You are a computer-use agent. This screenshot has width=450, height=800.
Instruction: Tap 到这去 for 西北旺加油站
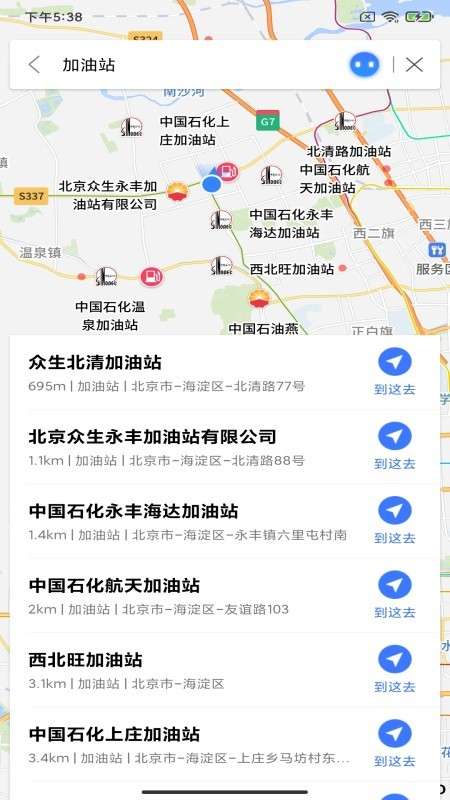point(395,669)
